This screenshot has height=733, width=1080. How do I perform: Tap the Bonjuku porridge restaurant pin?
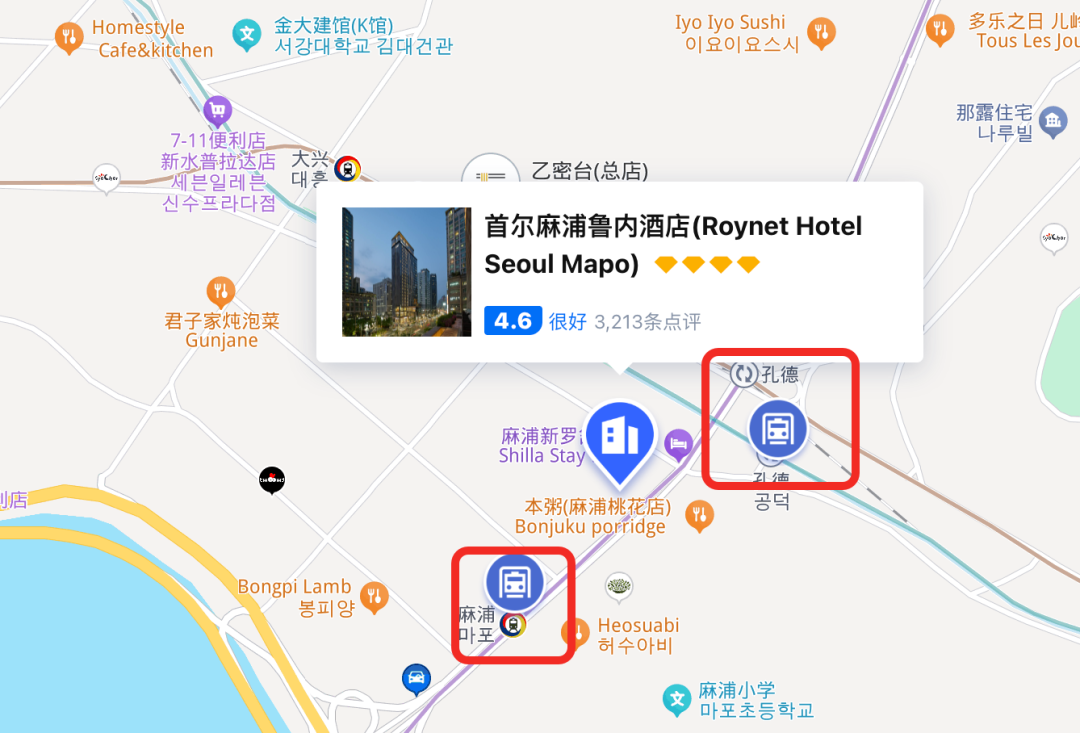point(699,515)
